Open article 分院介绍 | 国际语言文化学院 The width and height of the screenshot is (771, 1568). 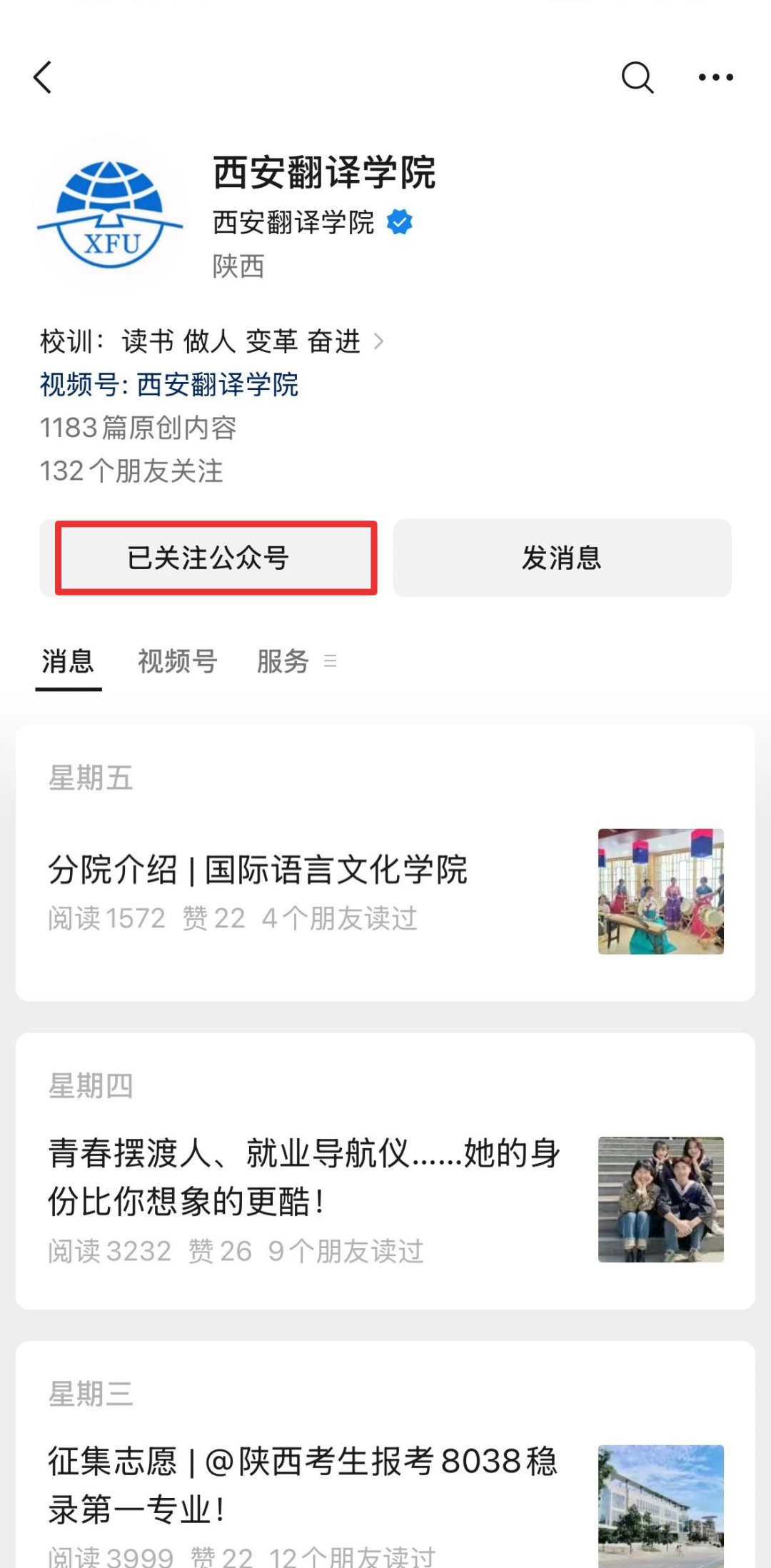click(257, 870)
